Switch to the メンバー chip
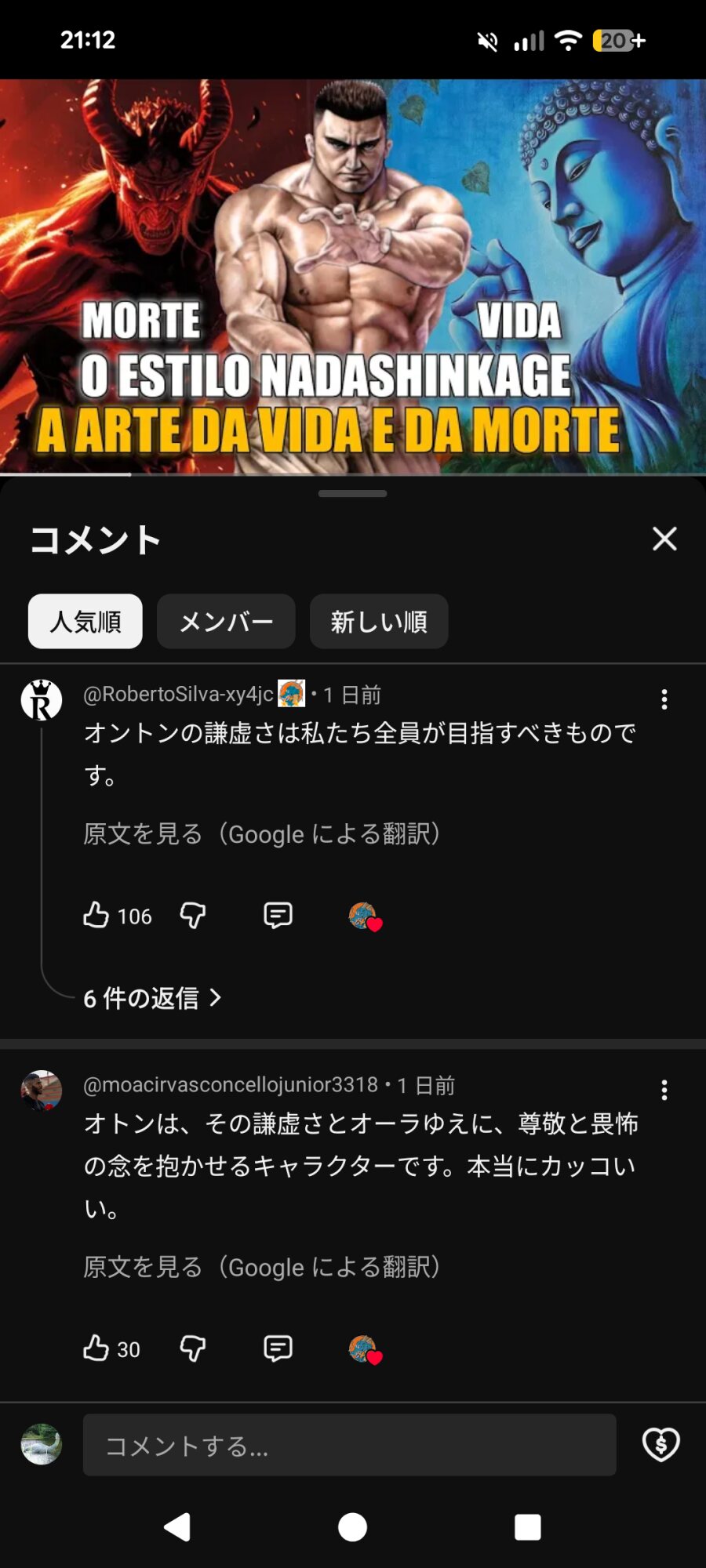Image resolution: width=706 pixels, height=1568 pixels. [x=226, y=622]
